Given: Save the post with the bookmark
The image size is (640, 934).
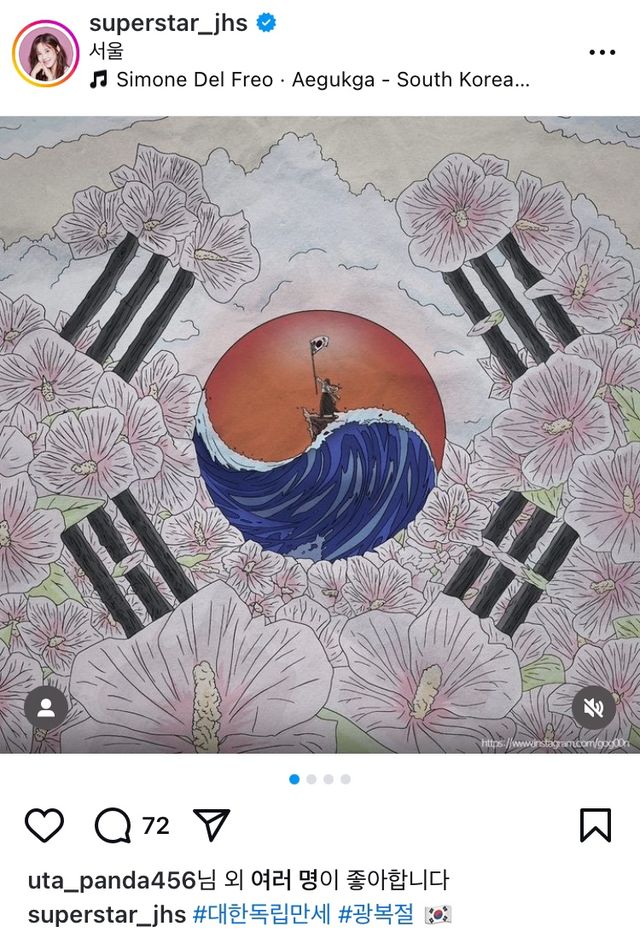Looking at the screenshot, I should 595,825.
